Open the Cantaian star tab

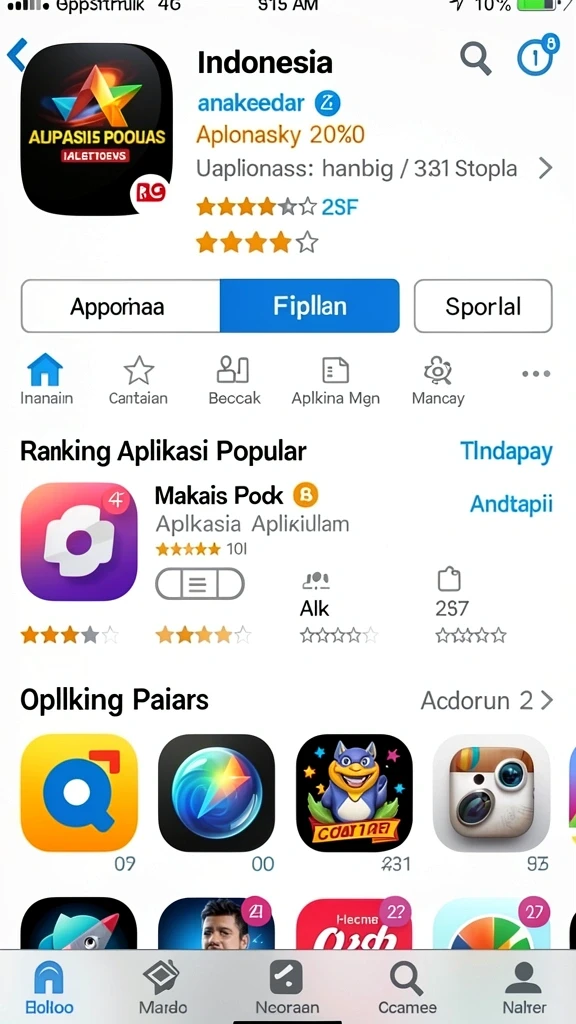click(x=138, y=381)
